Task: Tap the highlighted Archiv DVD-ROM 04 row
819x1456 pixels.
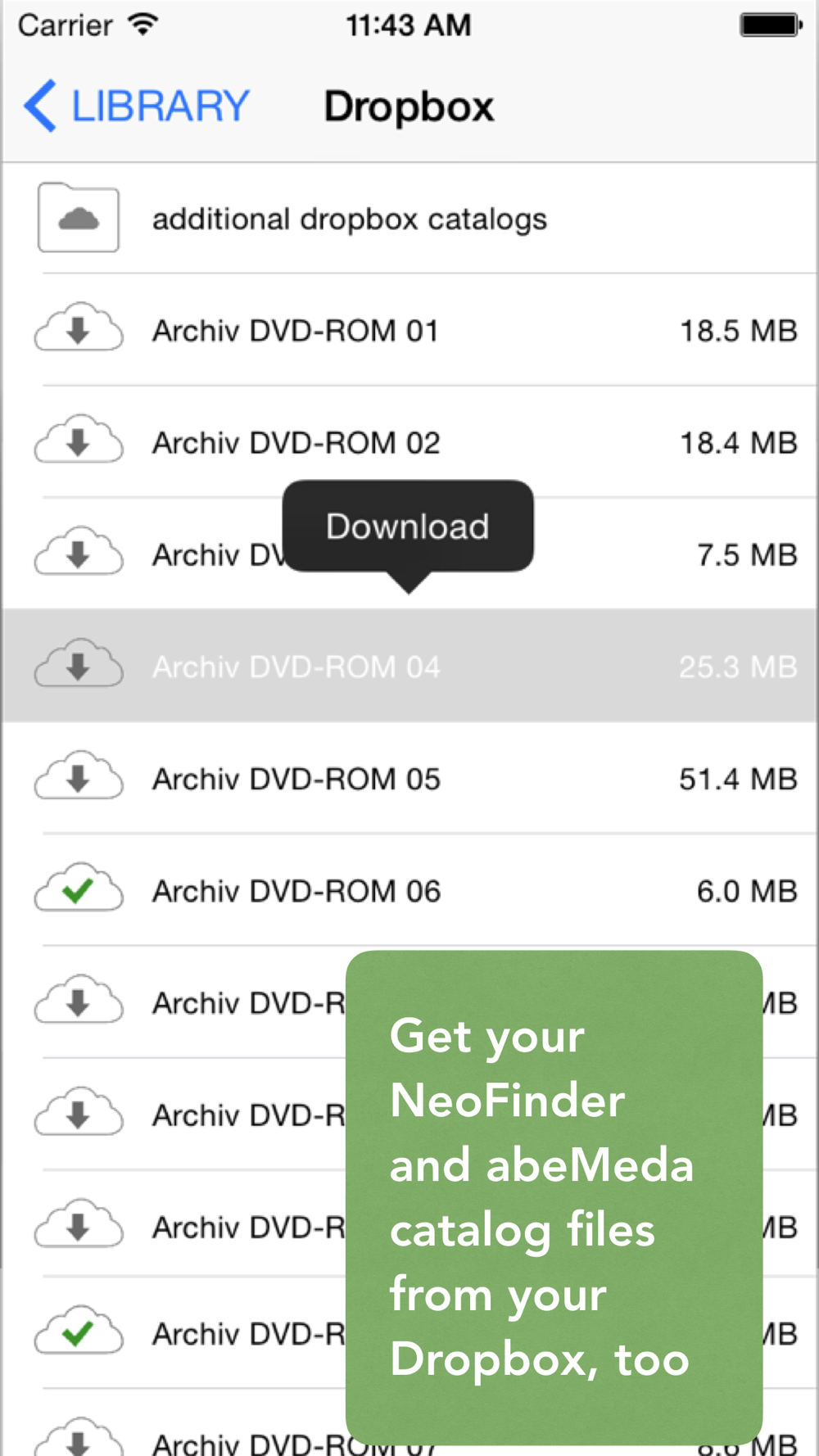Action: point(409,667)
